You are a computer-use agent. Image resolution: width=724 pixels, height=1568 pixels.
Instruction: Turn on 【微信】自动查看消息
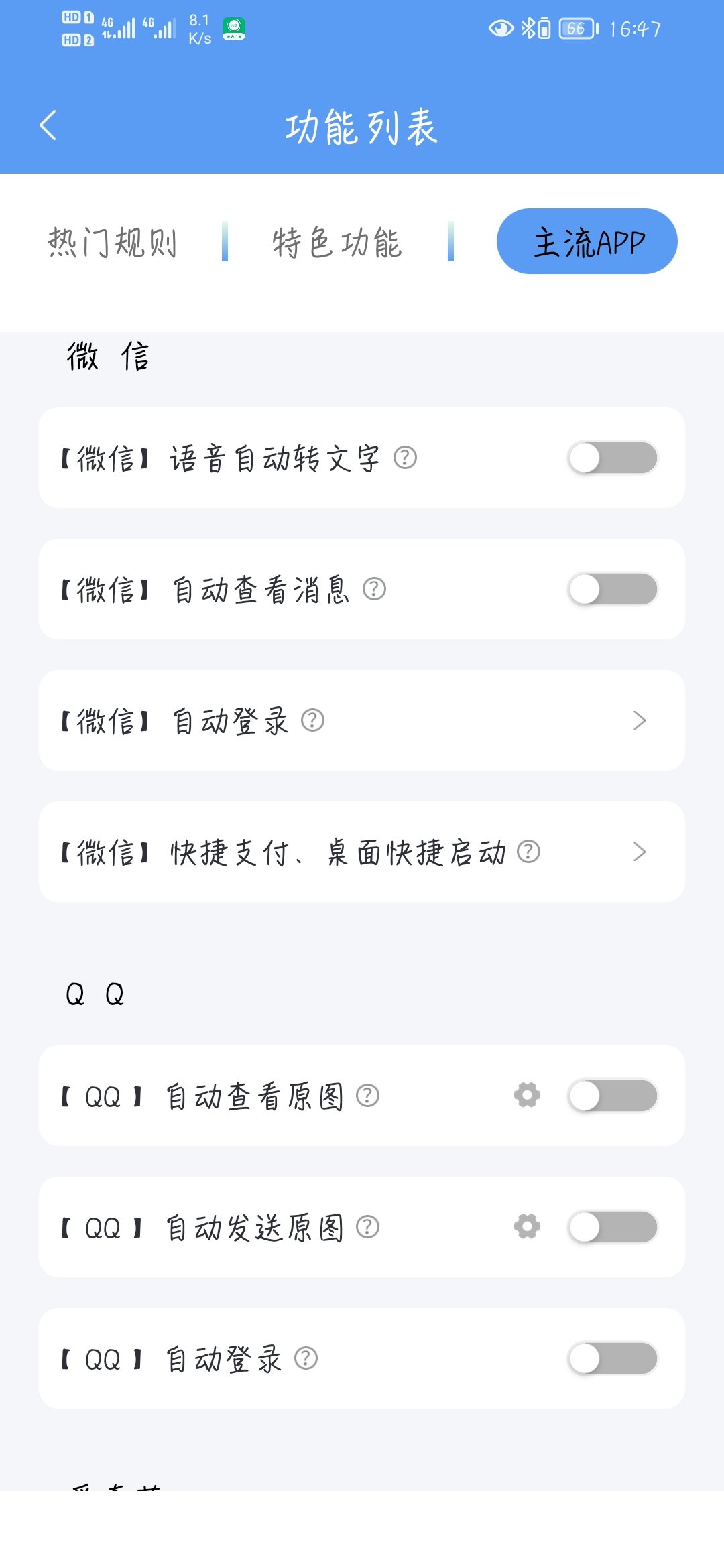click(612, 589)
